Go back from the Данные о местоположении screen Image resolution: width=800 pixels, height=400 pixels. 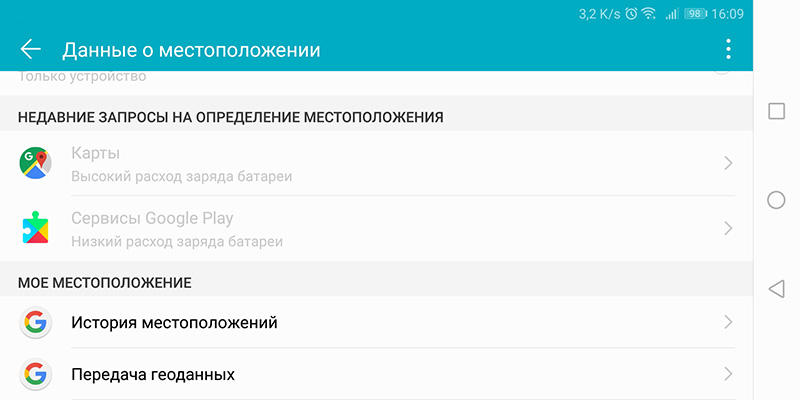coord(30,49)
